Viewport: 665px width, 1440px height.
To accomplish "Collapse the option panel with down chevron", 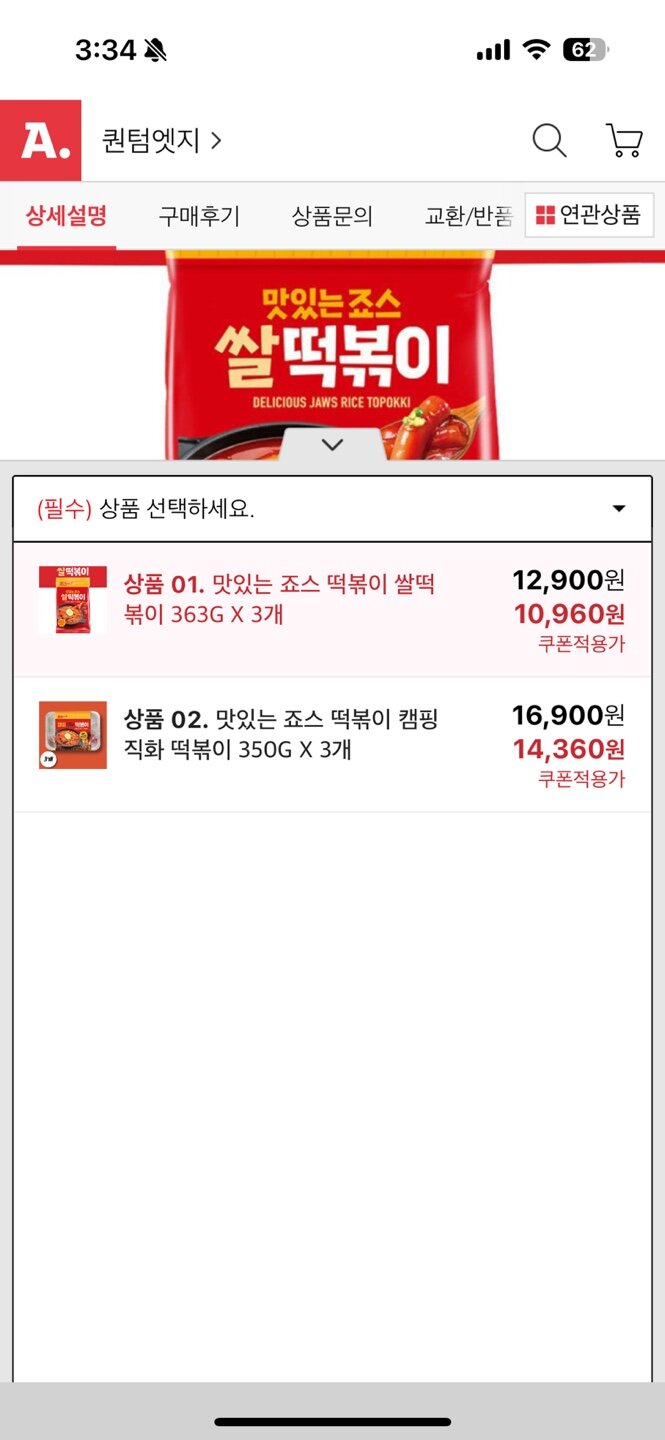I will [x=332, y=445].
